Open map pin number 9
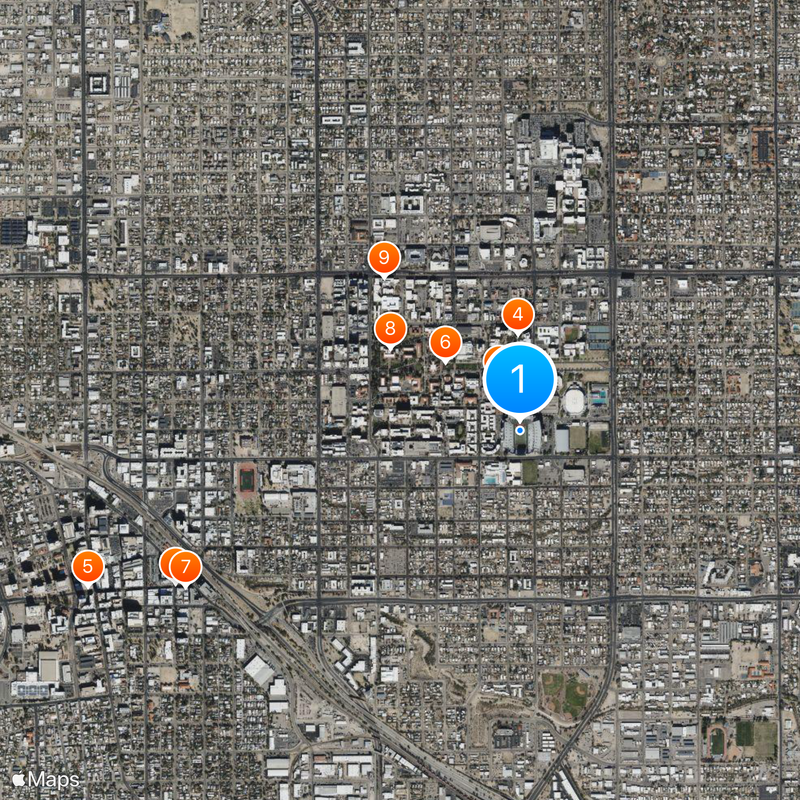Screen dimensions: 800x800 (383, 257)
